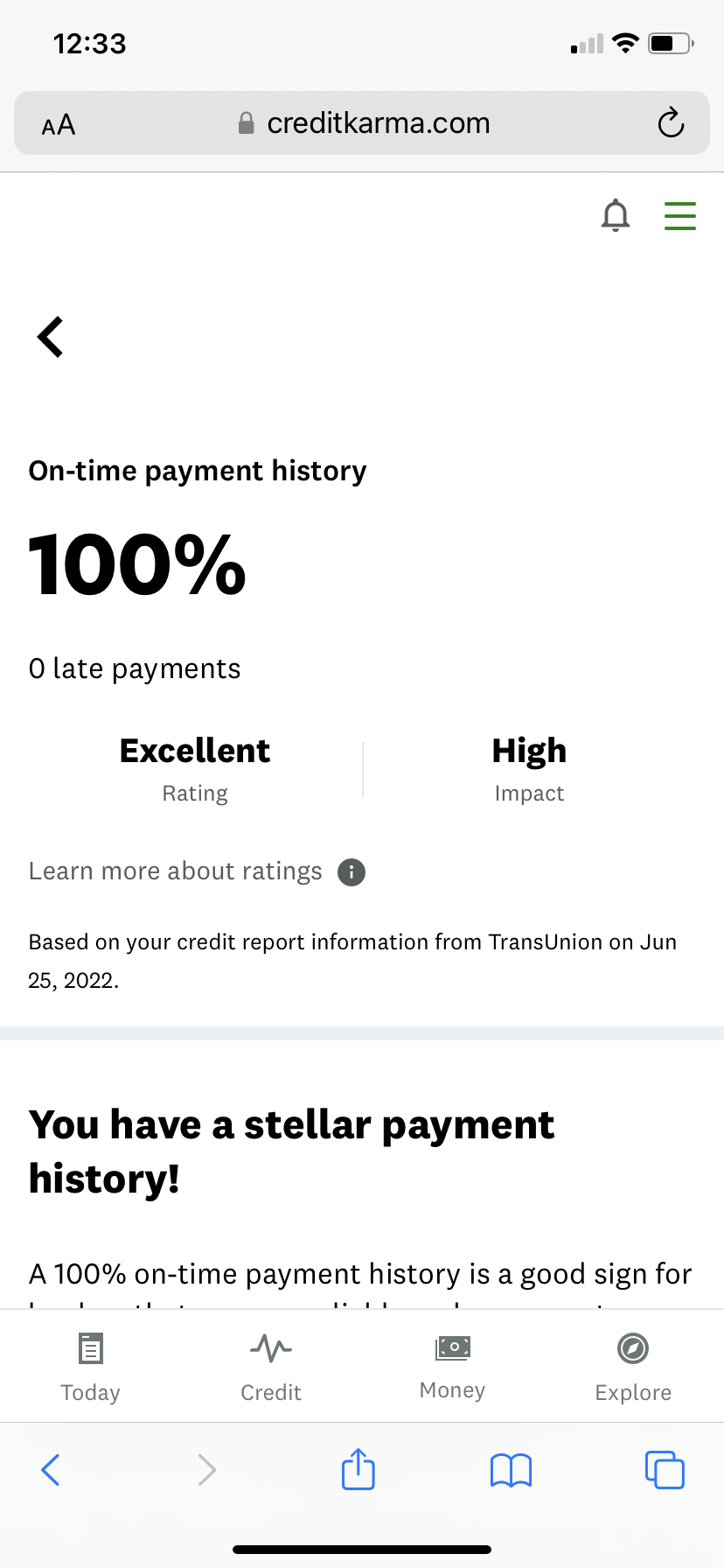Reload the creditkarma.com page

[x=671, y=123]
